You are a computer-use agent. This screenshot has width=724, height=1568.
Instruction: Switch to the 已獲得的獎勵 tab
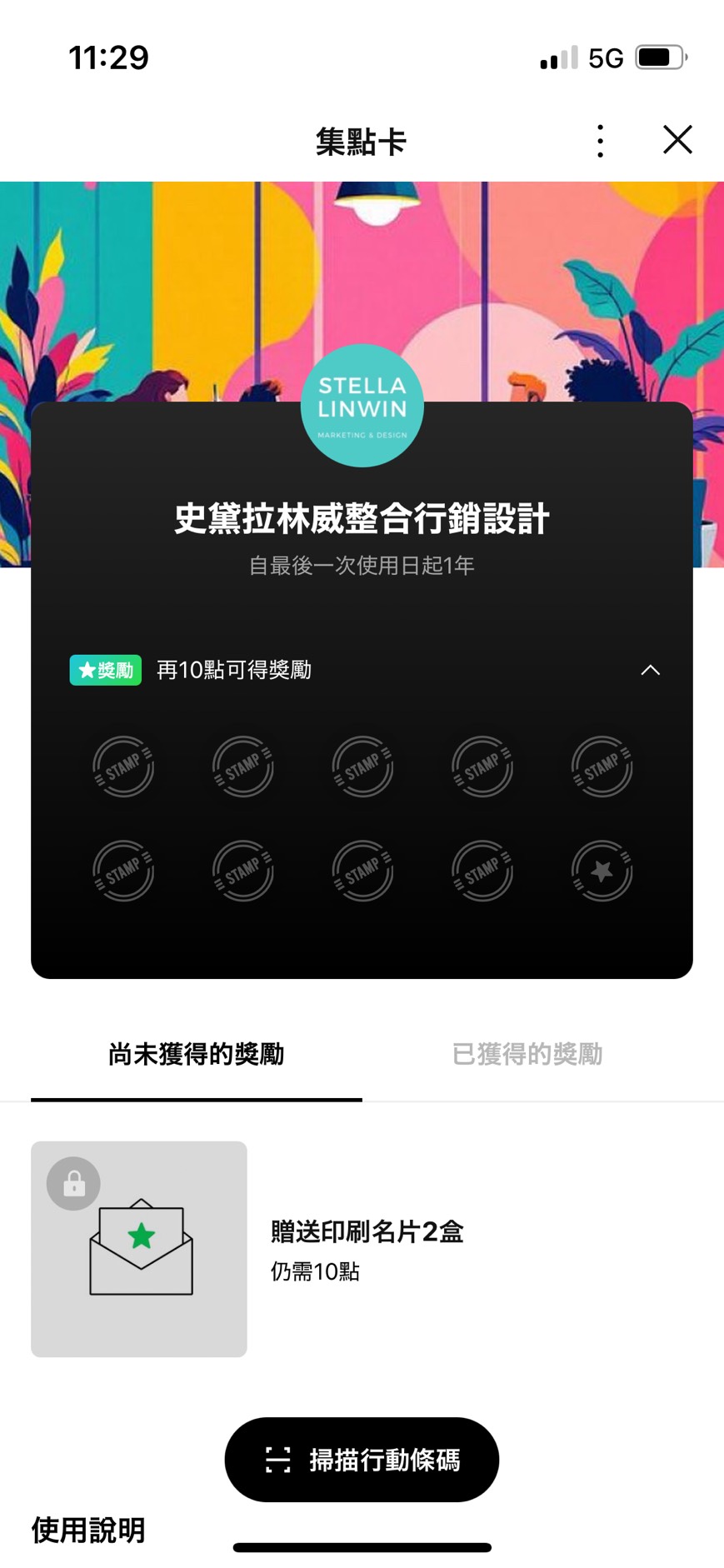pyautogui.click(x=527, y=1054)
